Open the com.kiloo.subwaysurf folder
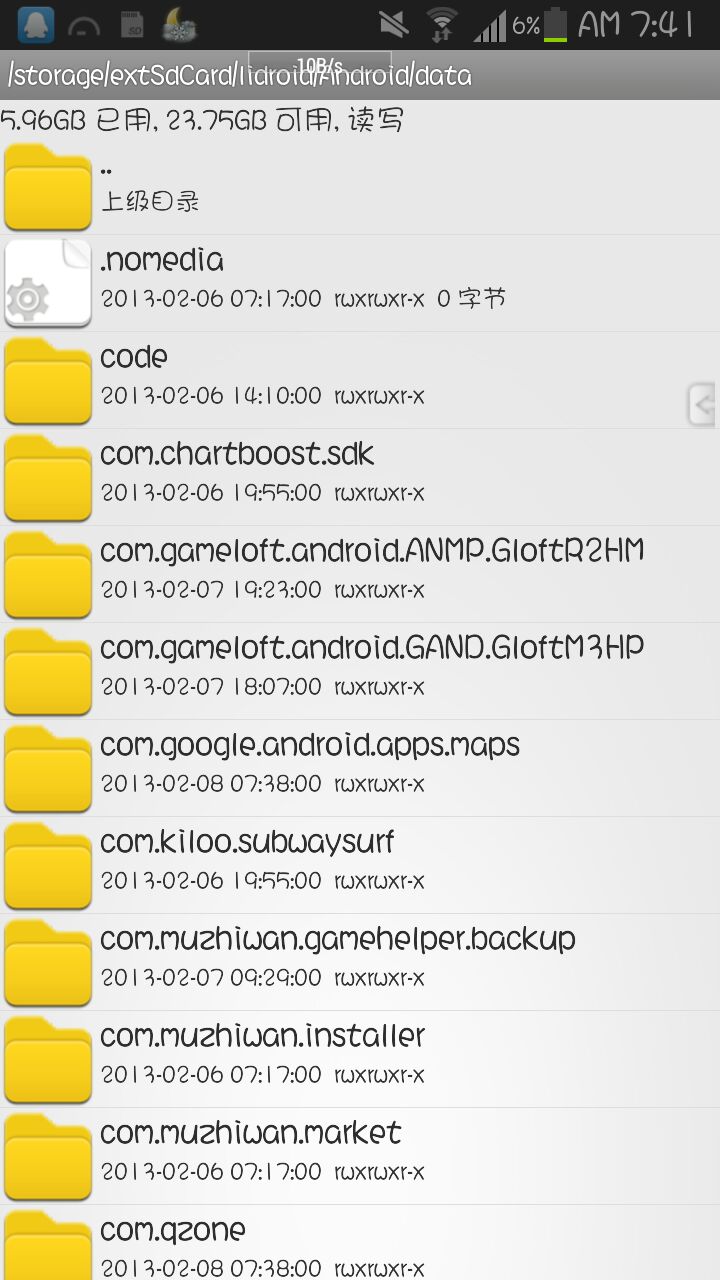This screenshot has width=720, height=1280. [360, 866]
